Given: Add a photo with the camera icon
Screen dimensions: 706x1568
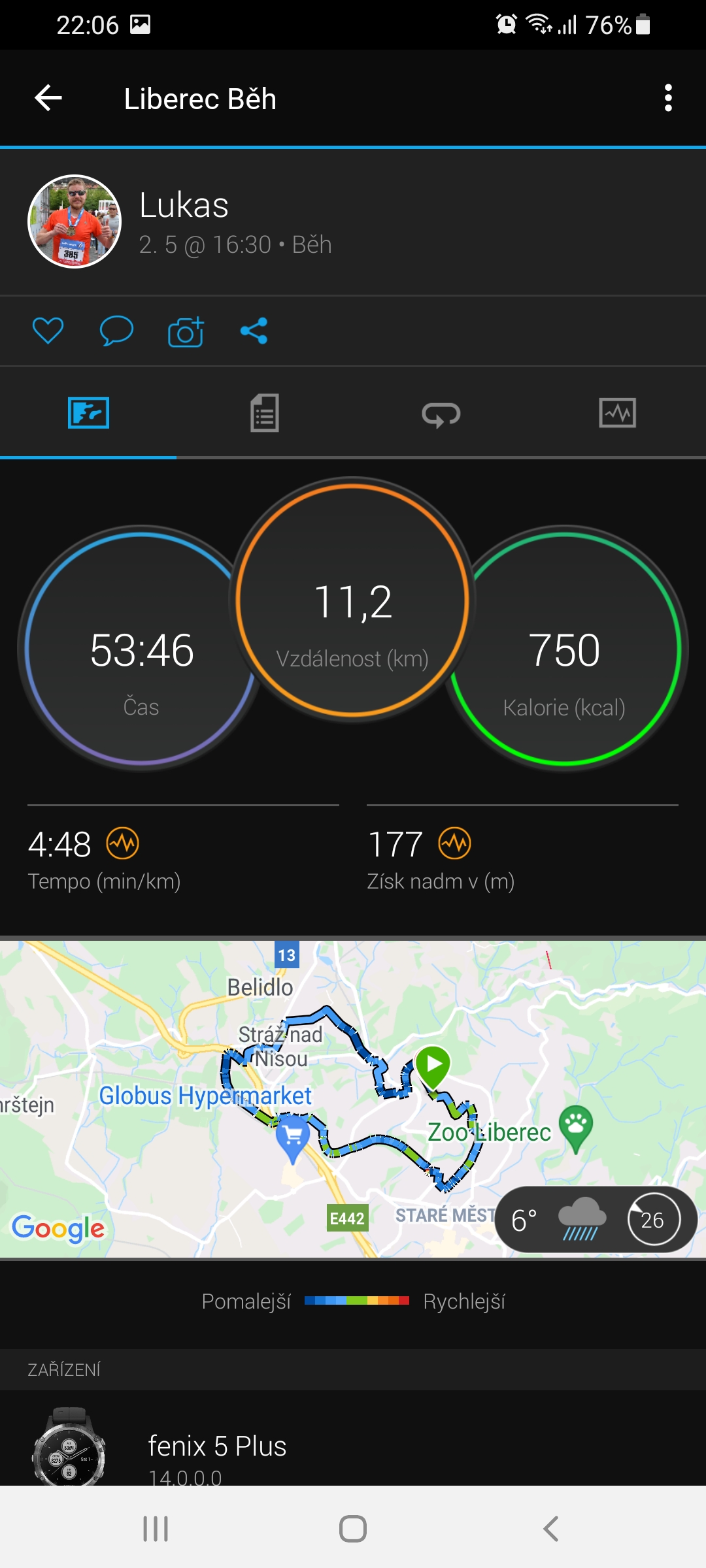Looking at the screenshot, I should click(186, 331).
